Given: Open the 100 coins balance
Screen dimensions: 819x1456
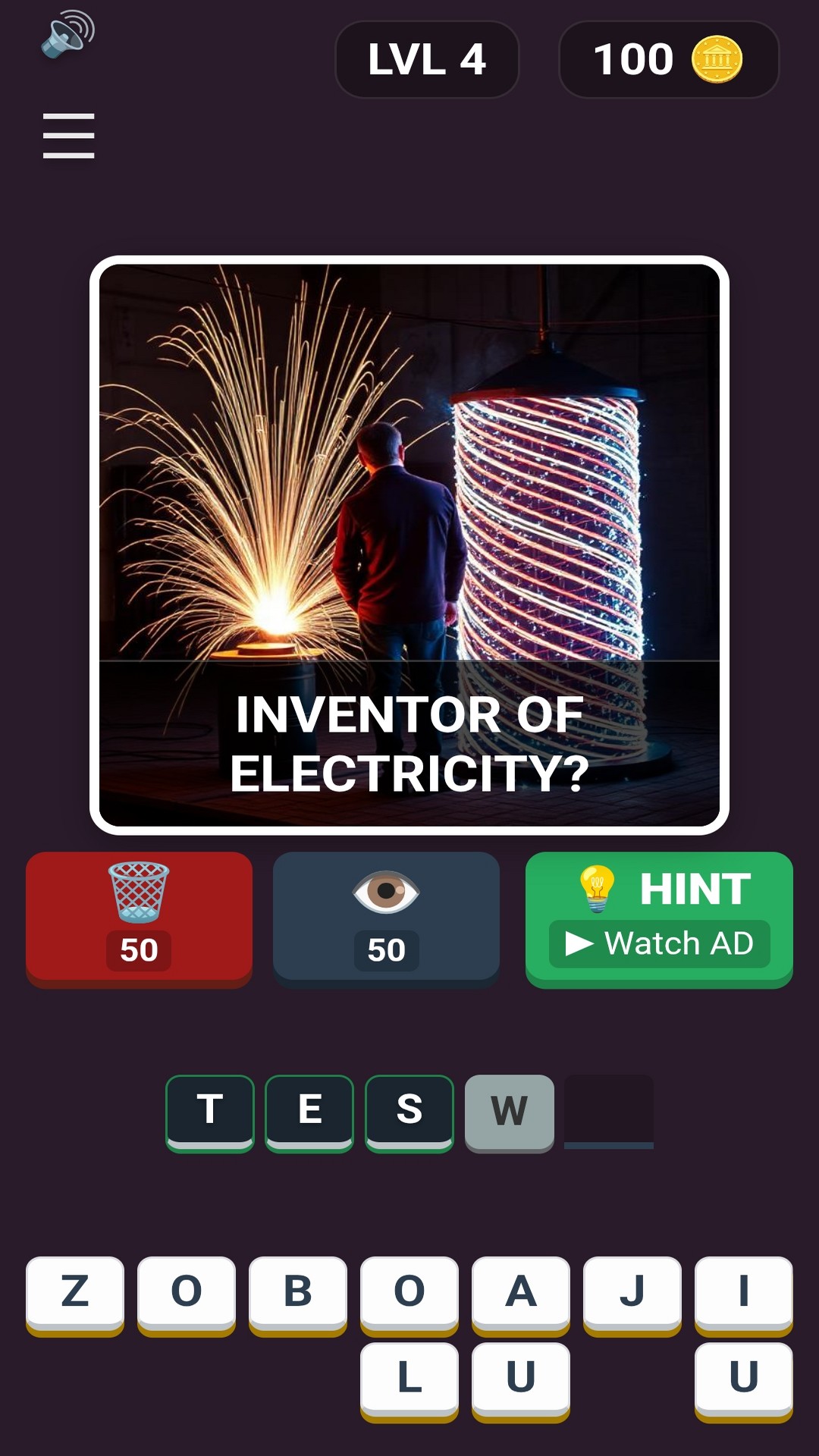Looking at the screenshot, I should pos(668,59).
